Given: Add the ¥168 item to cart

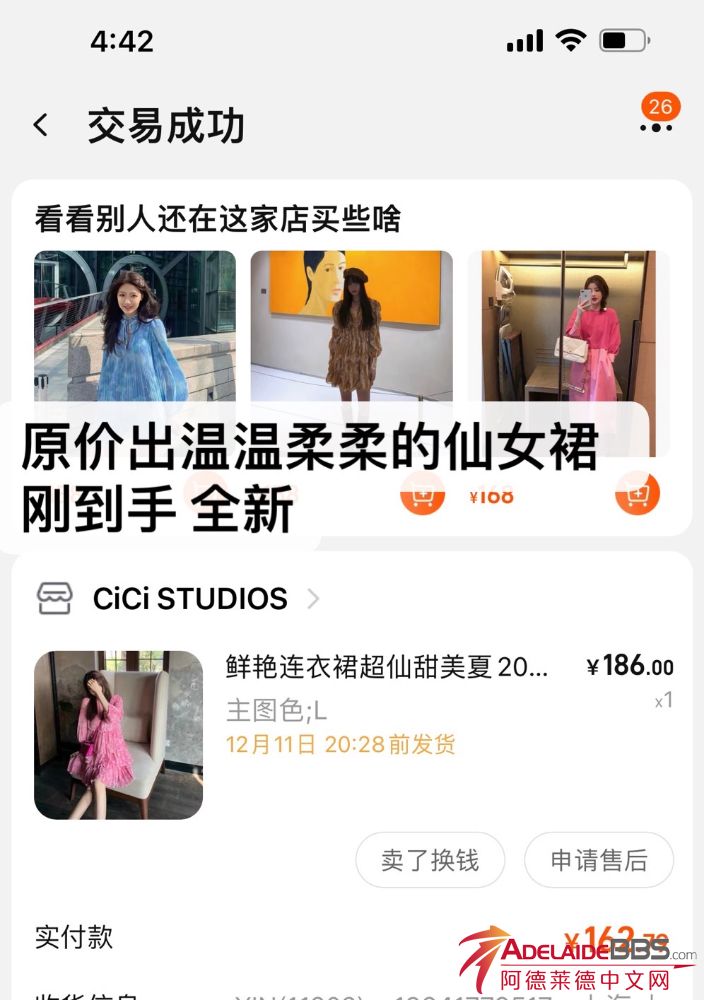Looking at the screenshot, I should pyautogui.click(x=637, y=493).
